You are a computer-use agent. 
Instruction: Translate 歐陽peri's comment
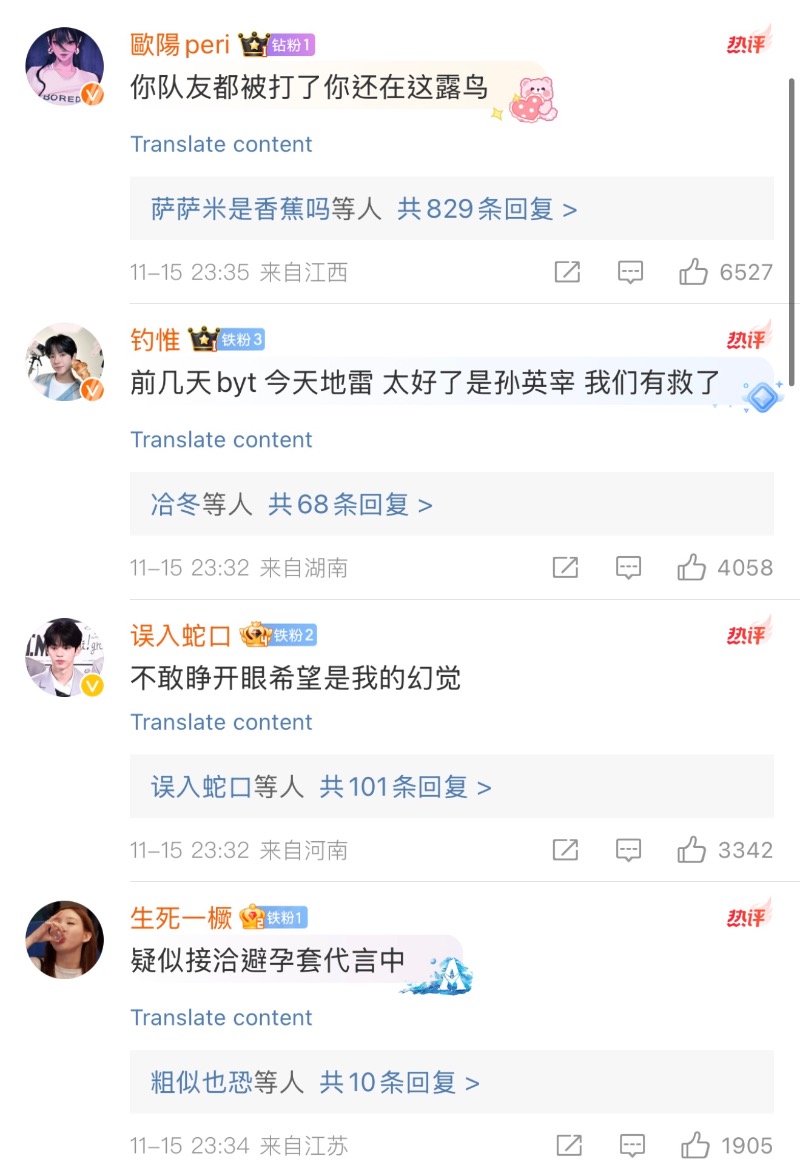[x=221, y=144]
